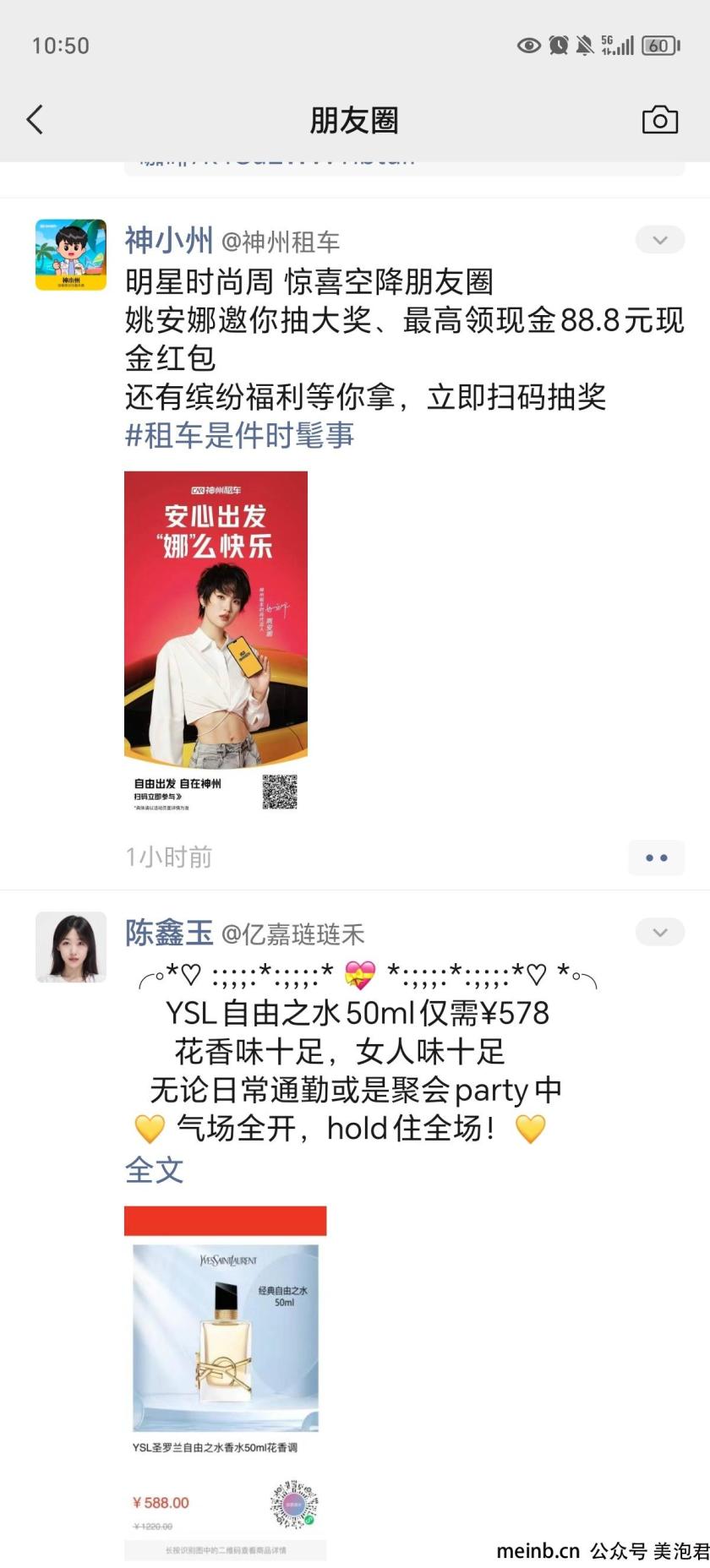Expand 全文 to read the full post

(x=154, y=1170)
